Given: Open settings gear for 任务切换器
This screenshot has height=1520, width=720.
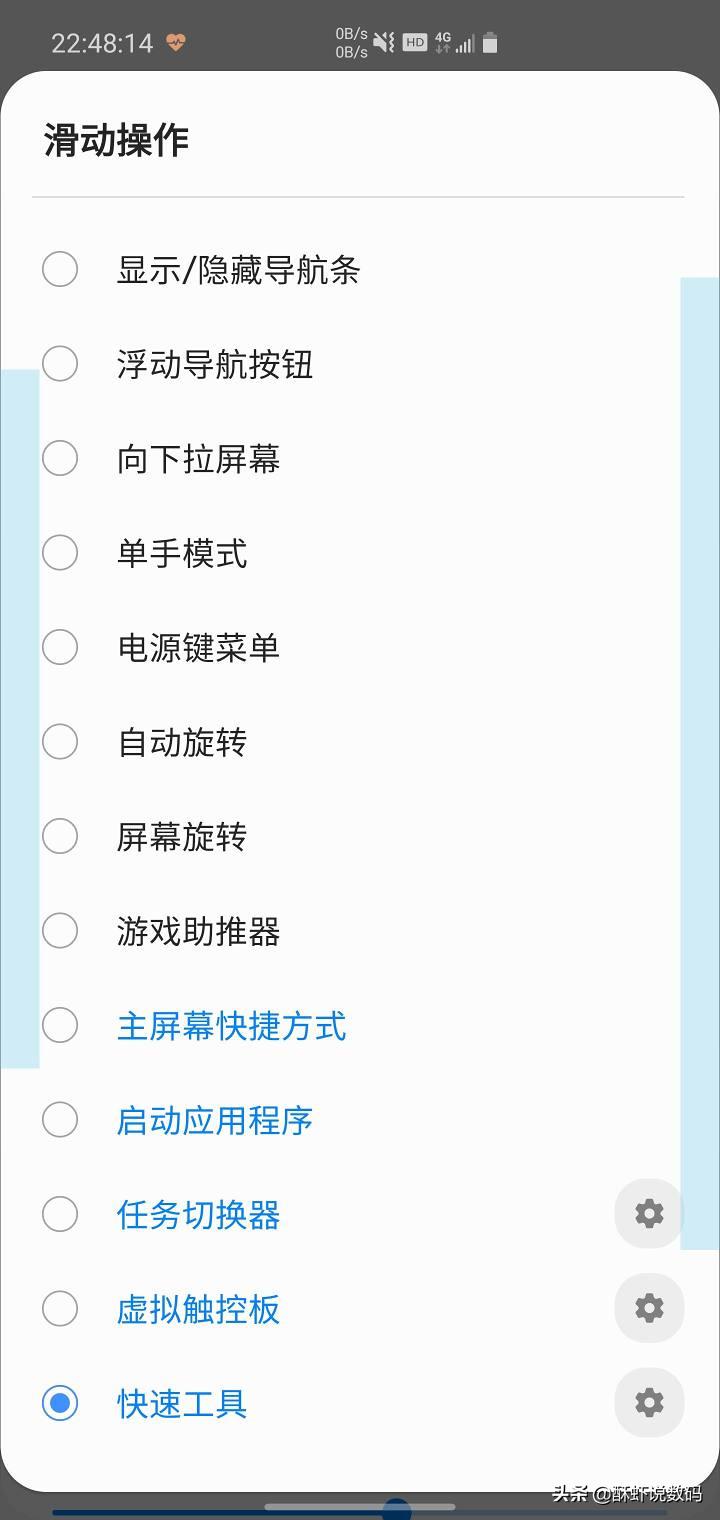Looking at the screenshot, I should click(x=649, y=1214).
